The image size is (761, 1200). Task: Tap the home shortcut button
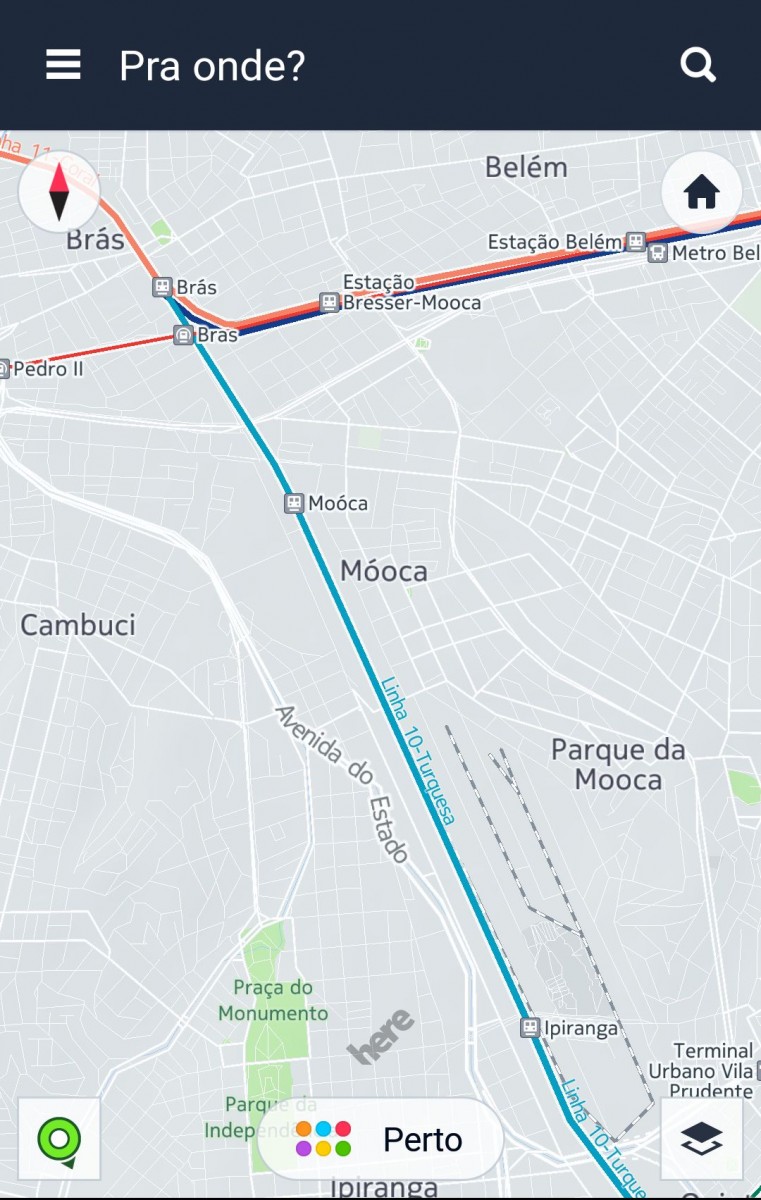click(x=702, y=192)
